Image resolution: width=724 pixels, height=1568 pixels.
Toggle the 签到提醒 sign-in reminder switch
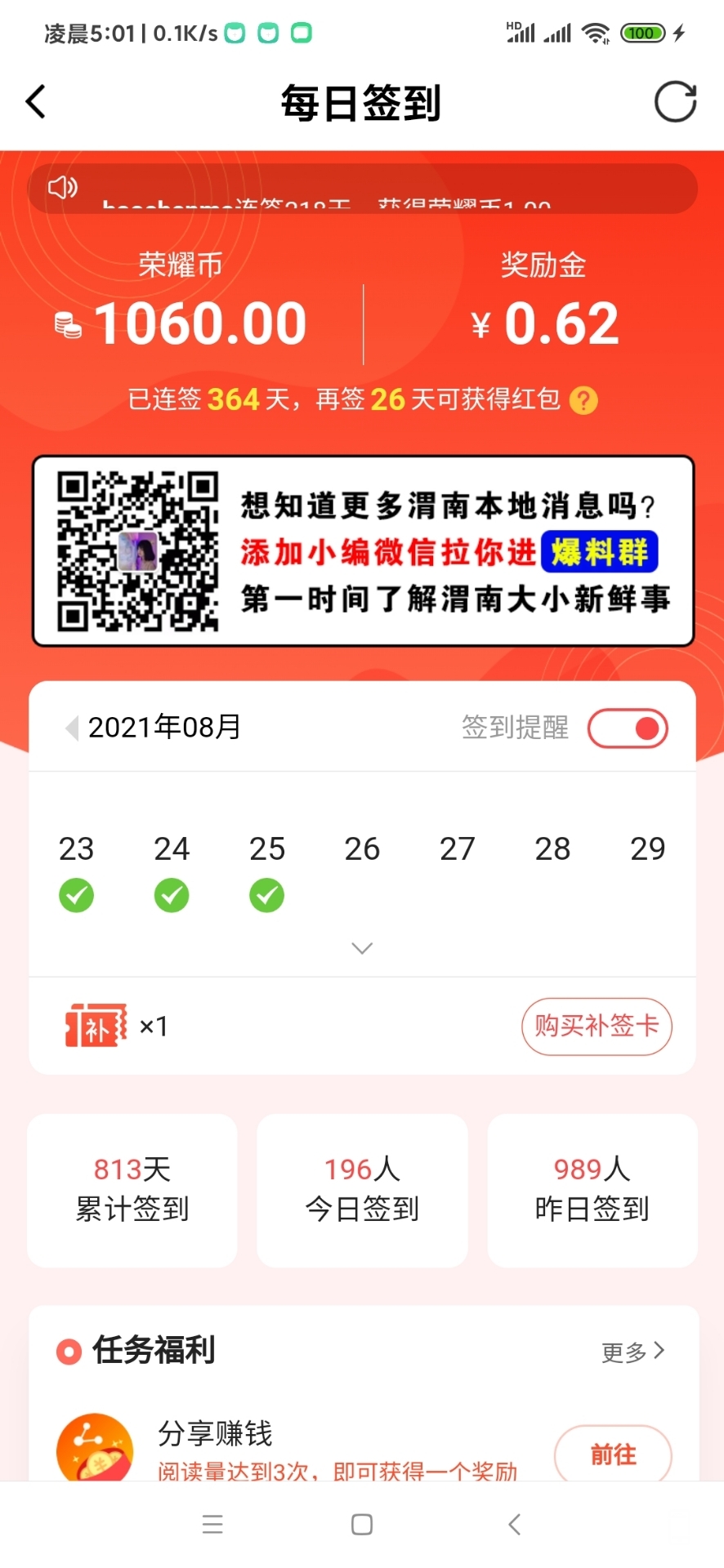(x=628, y=728)
